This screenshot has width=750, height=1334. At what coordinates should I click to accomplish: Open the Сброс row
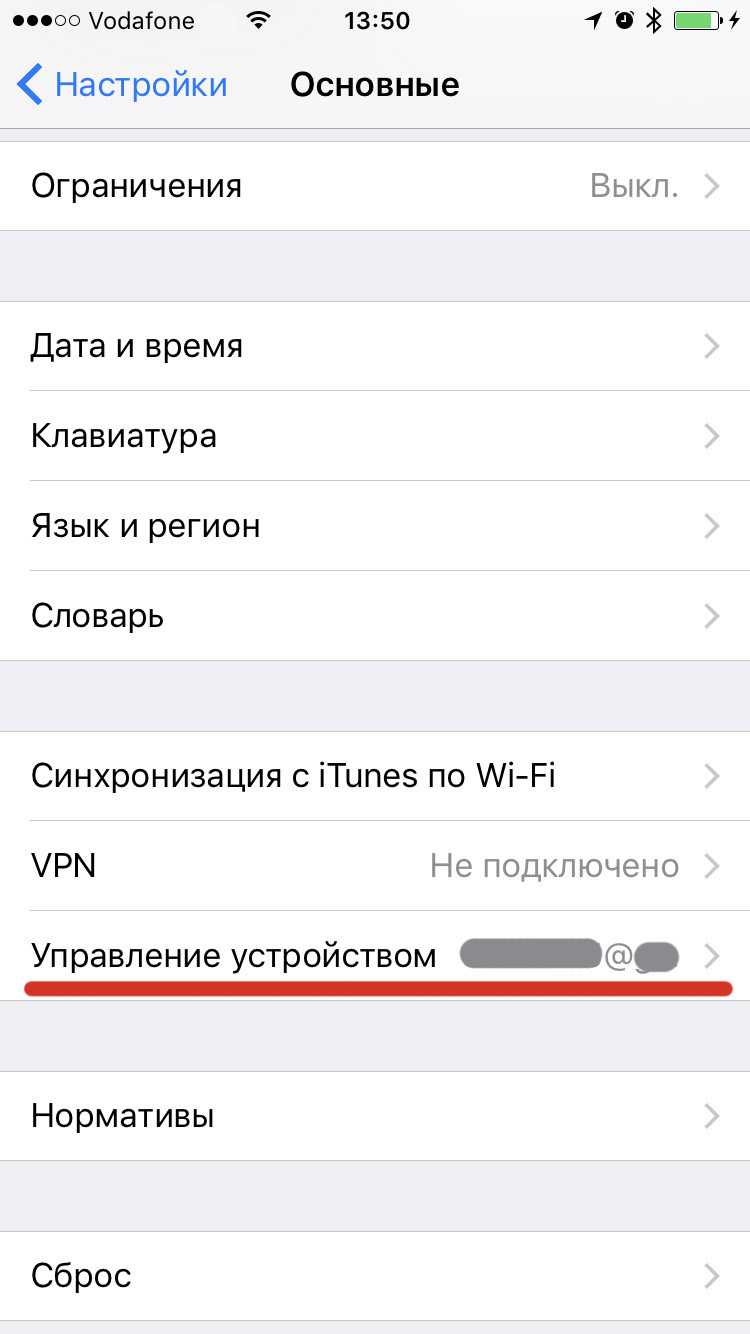pos(375,1276)
